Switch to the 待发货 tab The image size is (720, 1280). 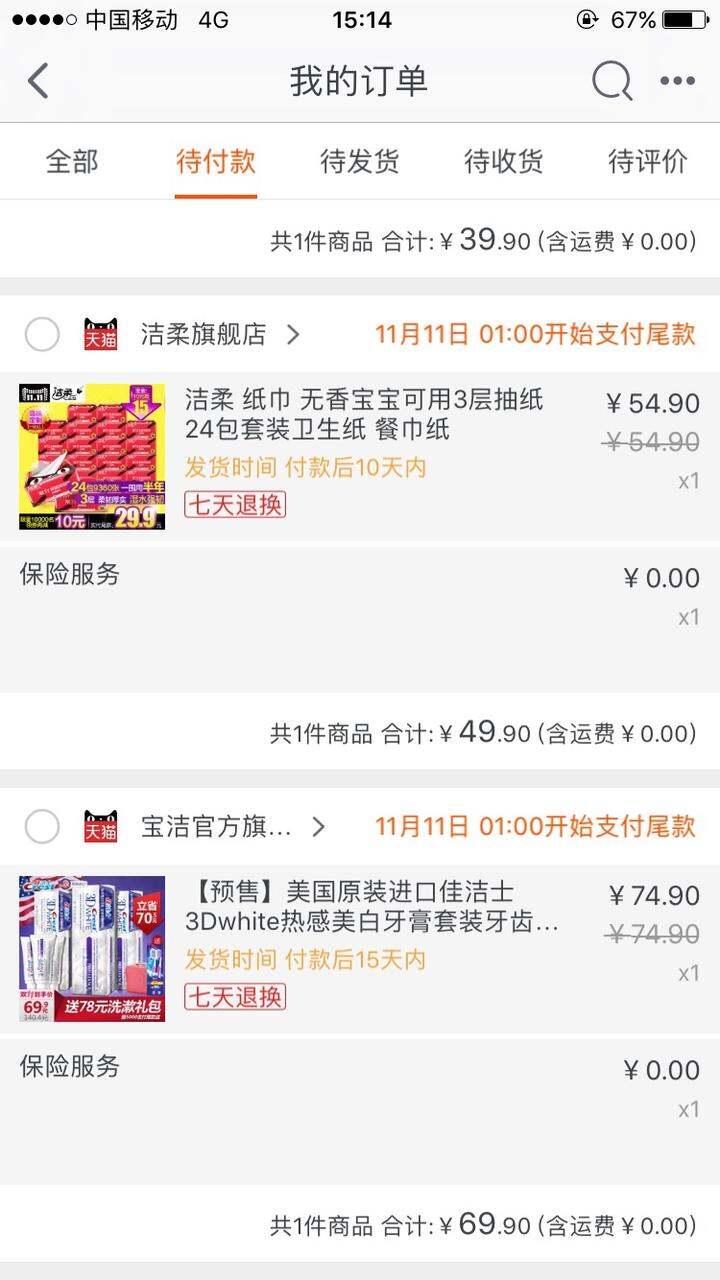tap(360, 161)
